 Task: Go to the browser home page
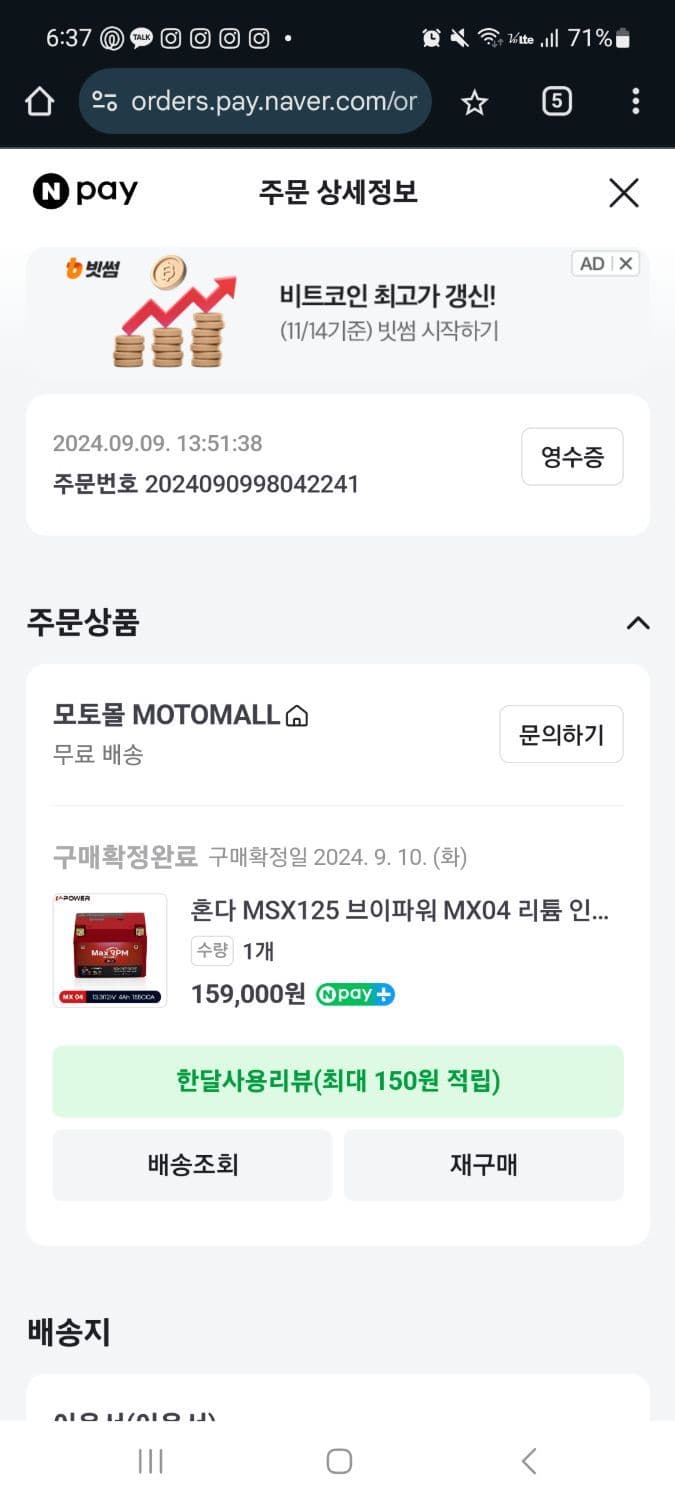coord(39,101)
